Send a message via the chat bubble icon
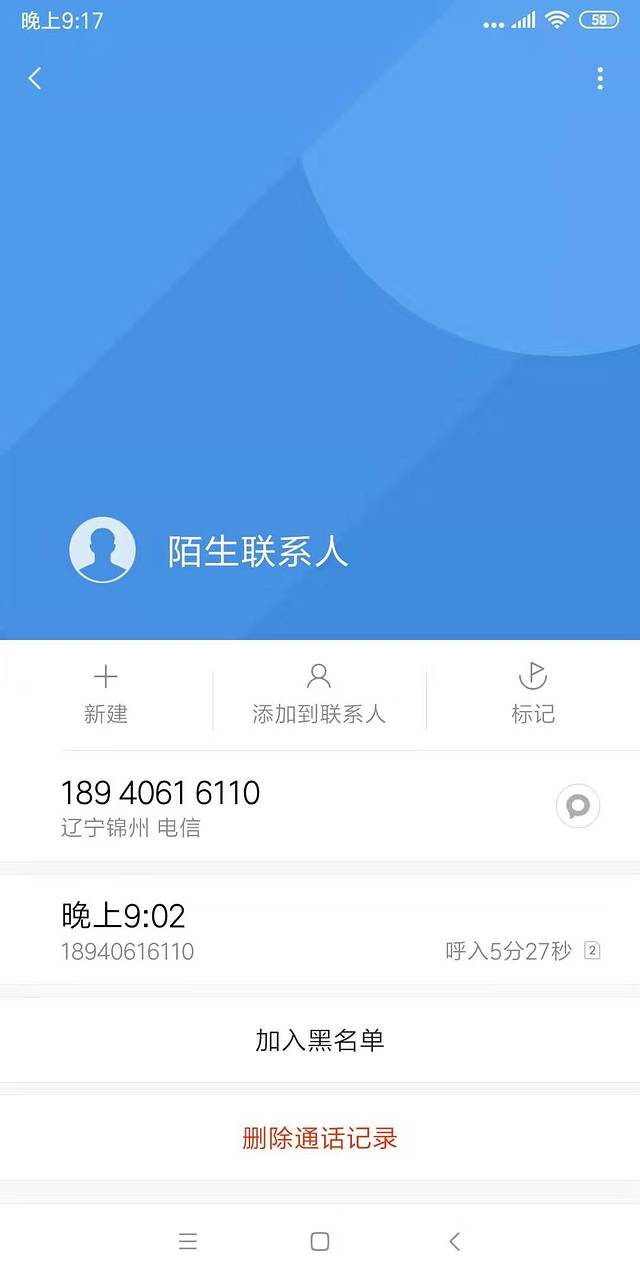The image size is (640, 1280). [578, 806]
